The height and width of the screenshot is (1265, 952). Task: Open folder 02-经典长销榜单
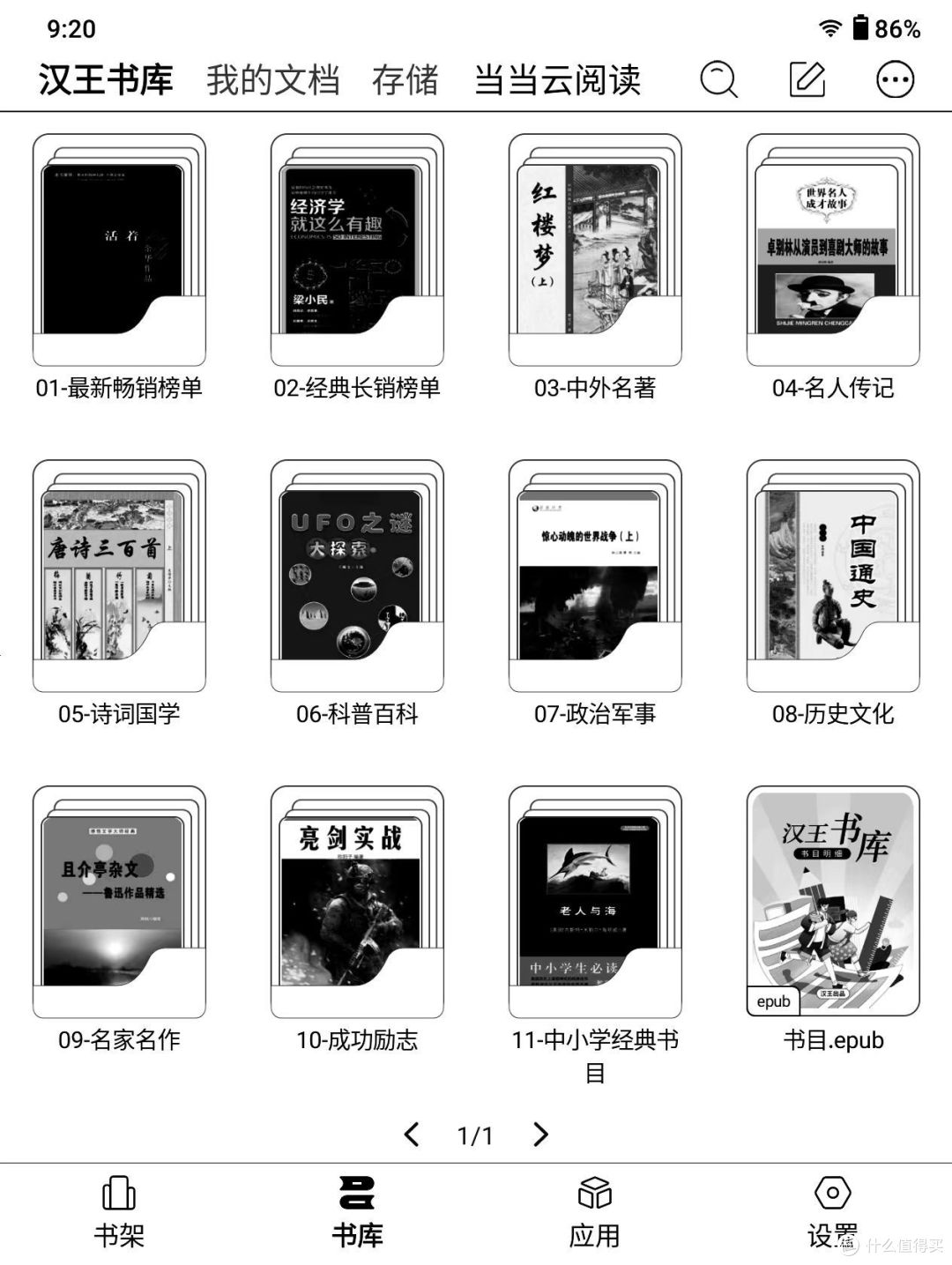357,251
